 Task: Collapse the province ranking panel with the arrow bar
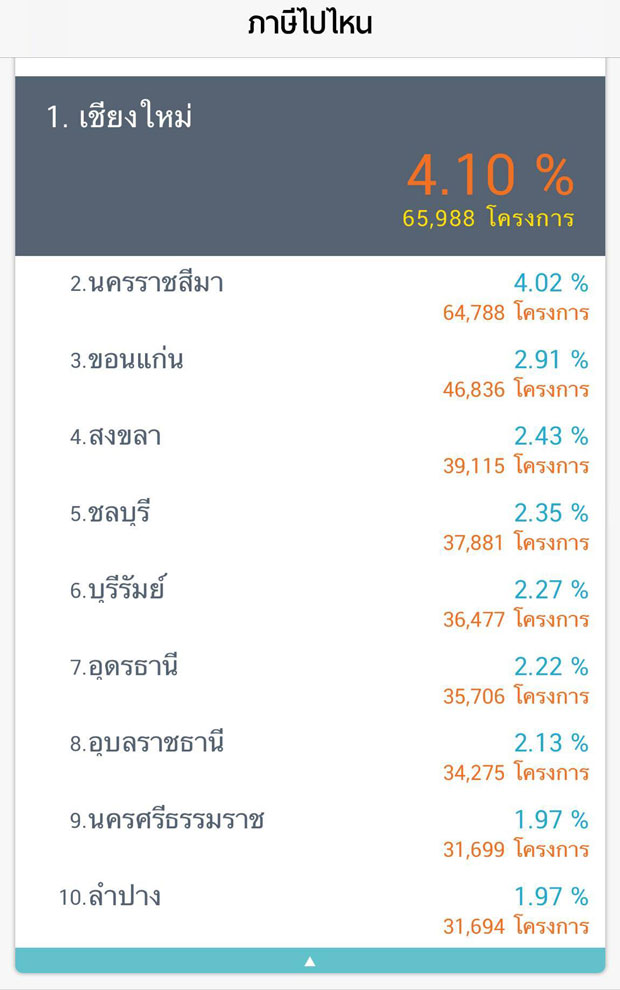[310, 961]
